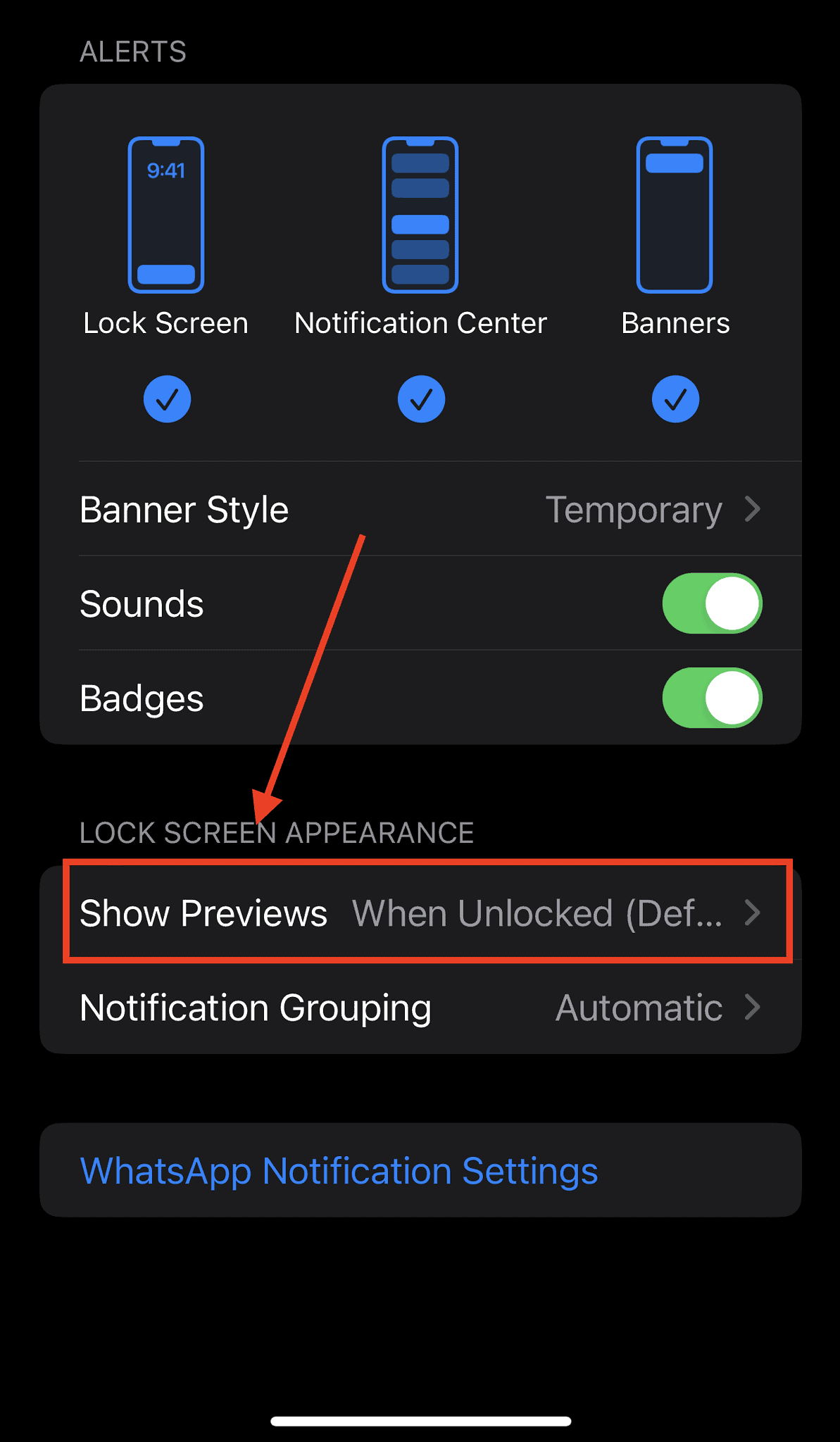Tap the stacked notifications graphic above Notification Center
Screen dimensions: 840x1442
click(420, 211)
